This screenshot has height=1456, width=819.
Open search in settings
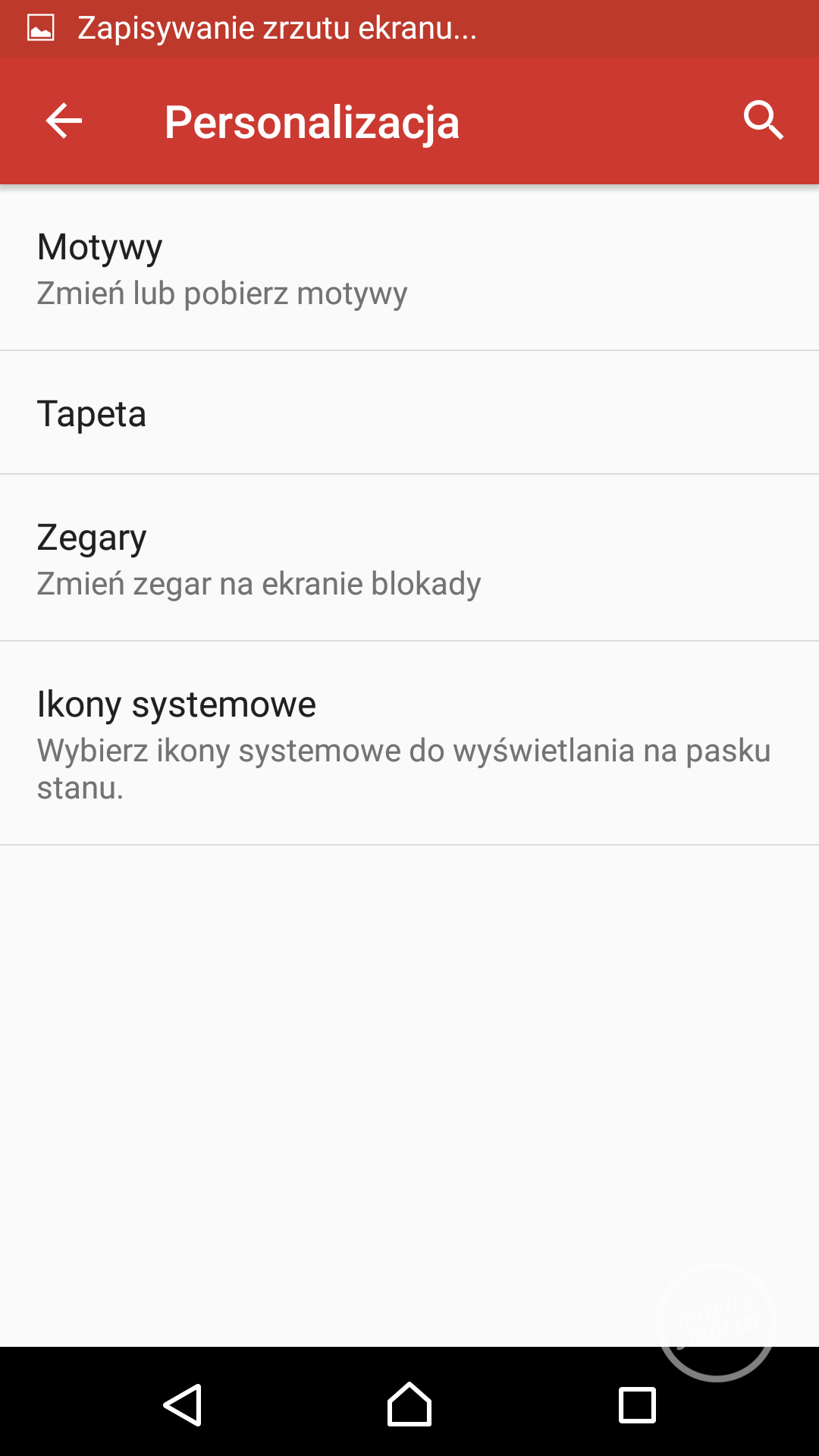click(763, 121)
